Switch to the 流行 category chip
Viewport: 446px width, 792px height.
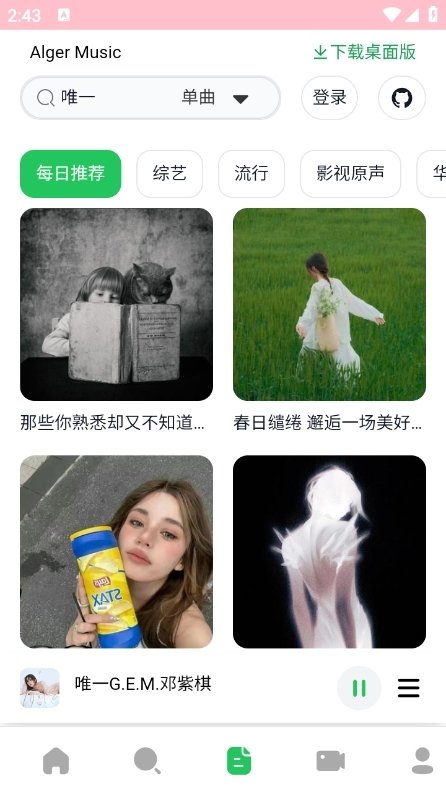[251, 173]
